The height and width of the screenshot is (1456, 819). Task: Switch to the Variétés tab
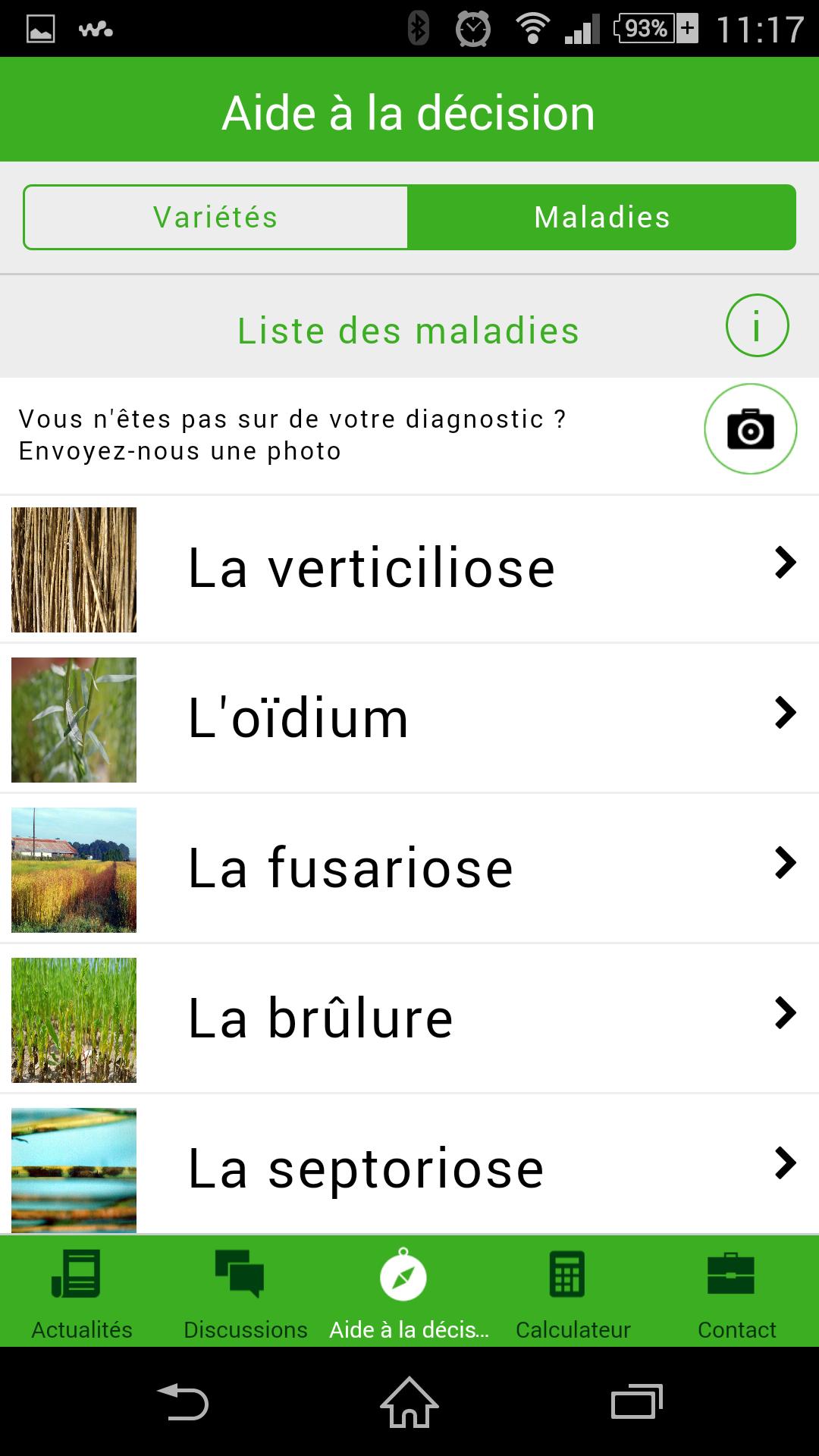(x=215, y=217)
